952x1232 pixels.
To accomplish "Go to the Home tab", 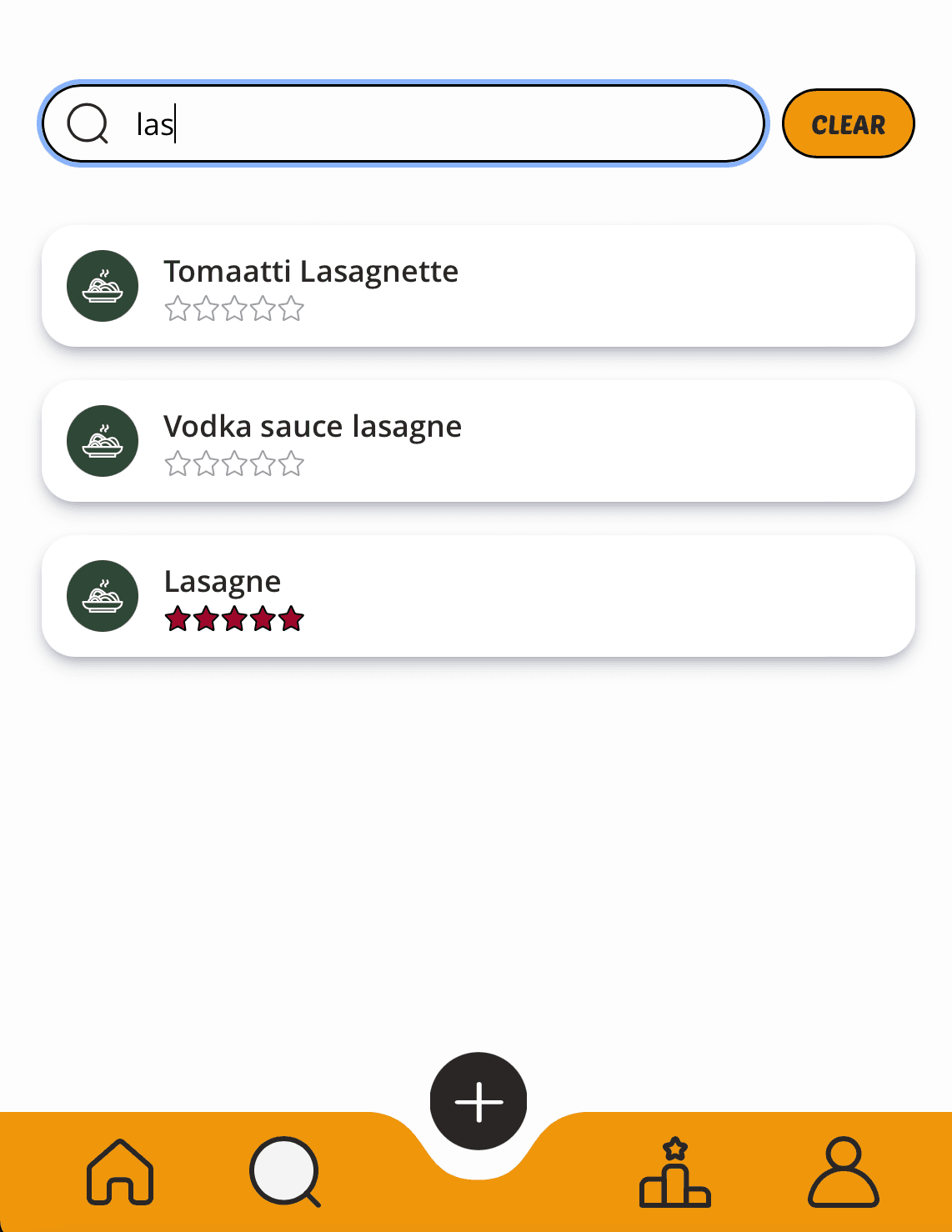I will coord(120,1172).
